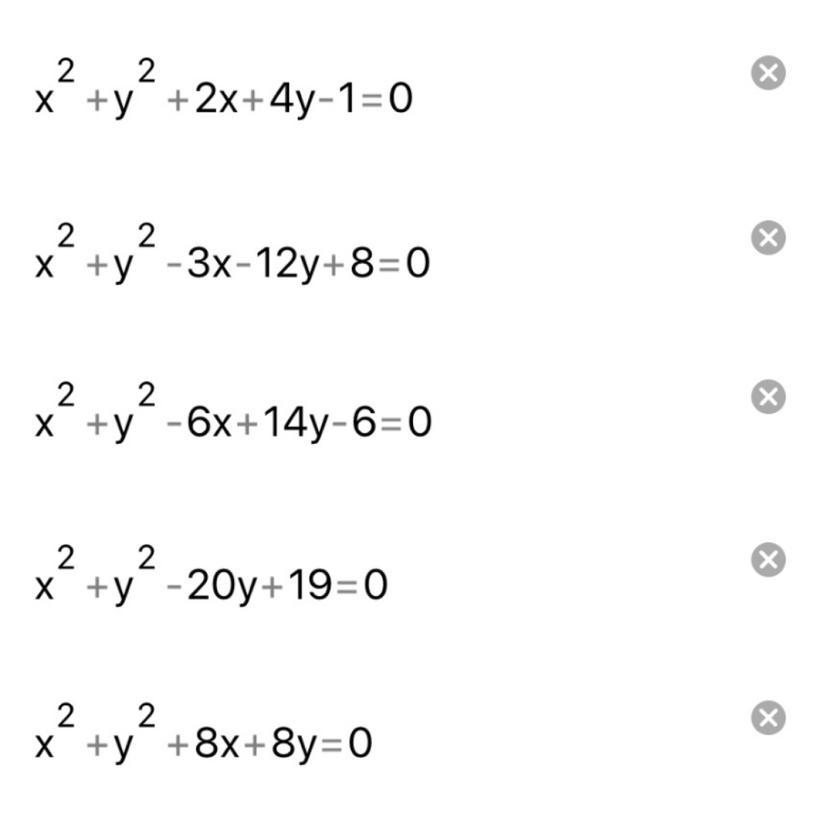Remove the equation x²+y²+2x+4y-1=0
This screenshot has width=826, height=826.
tap(768, 73)
